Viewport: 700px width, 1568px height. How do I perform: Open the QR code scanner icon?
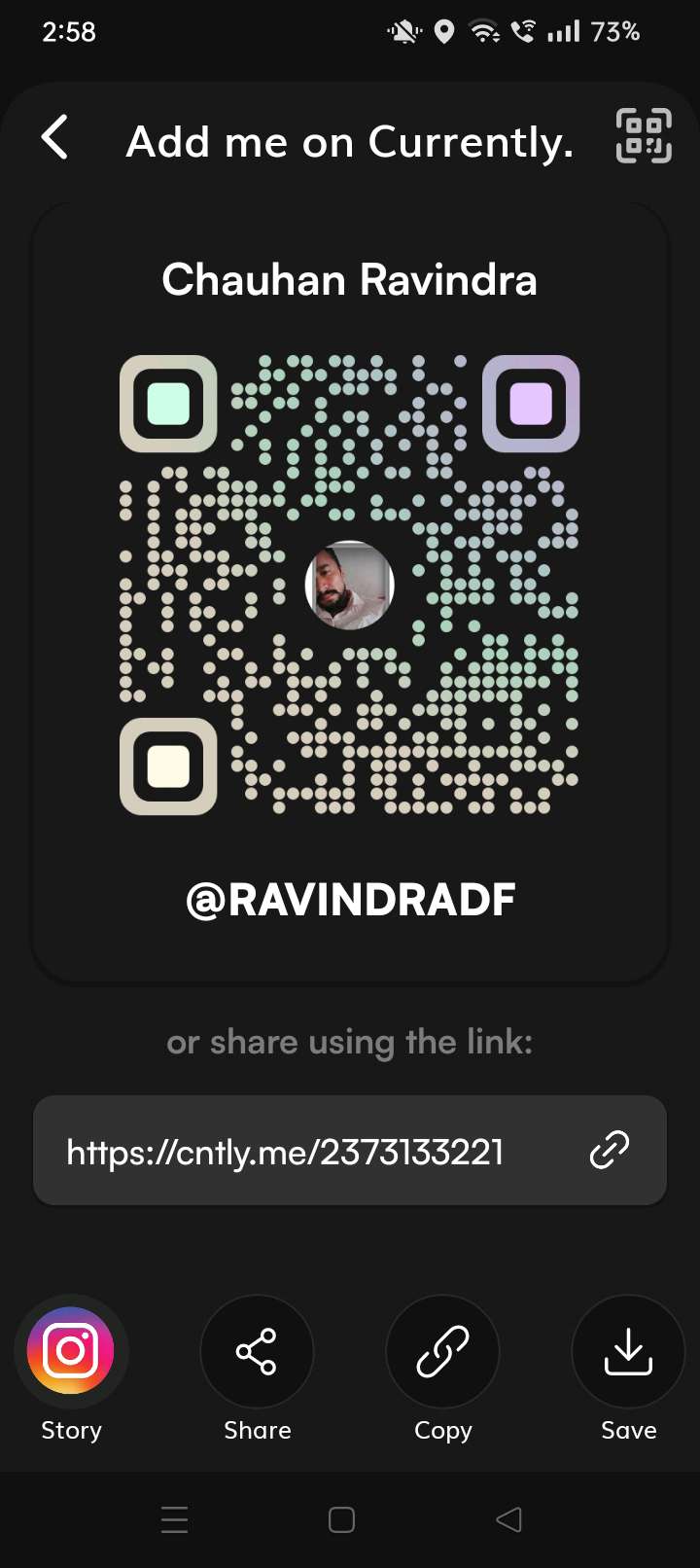coord(644,136)
